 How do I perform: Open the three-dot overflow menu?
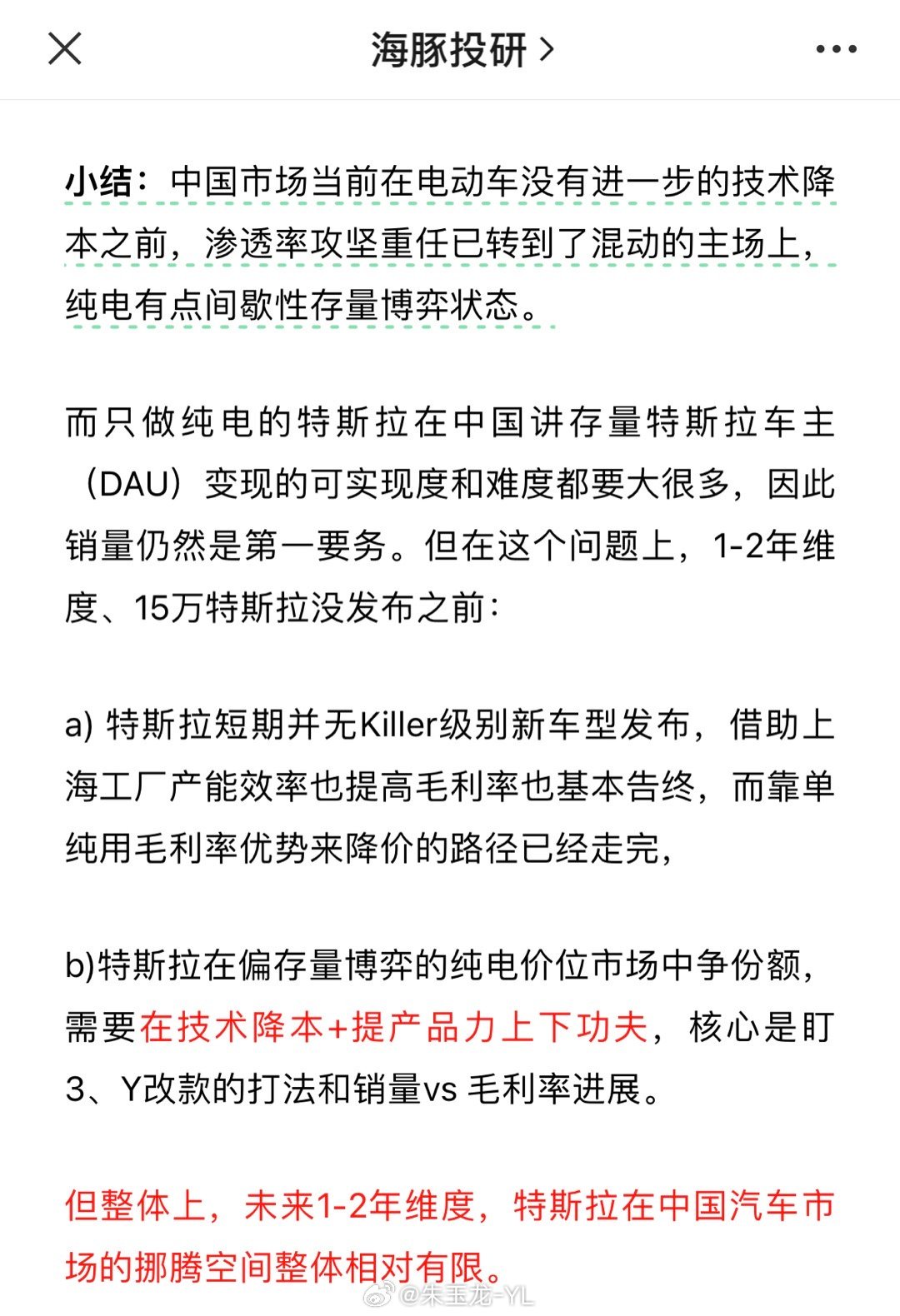tap(835, 49)
